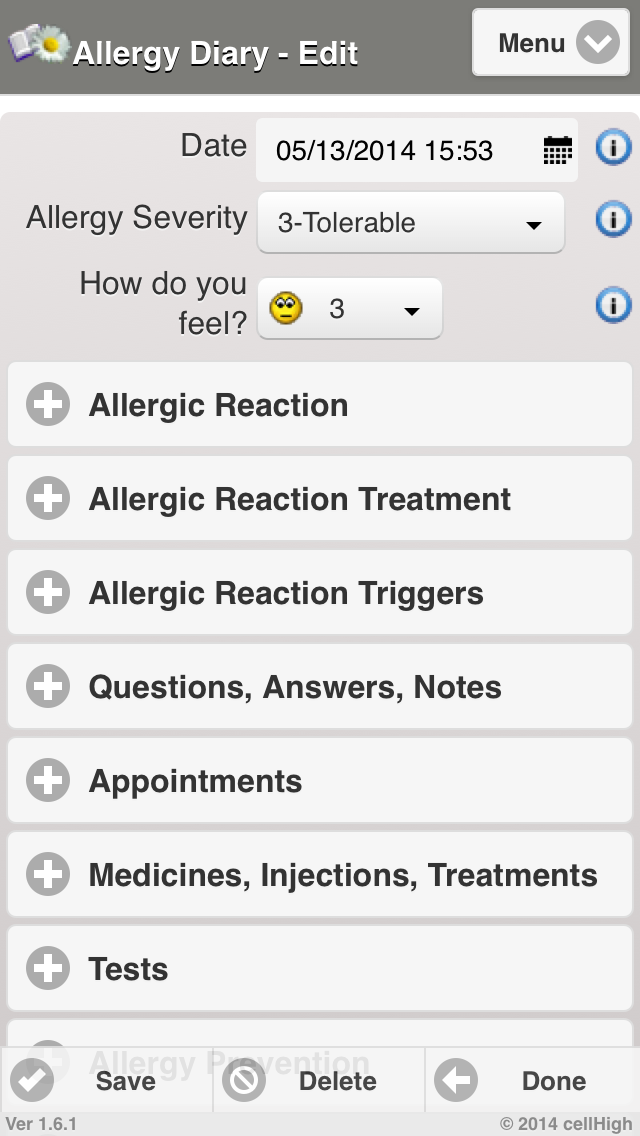
Task: Expand Medicines, Injections, Treatments
Action: coord(320,875)
